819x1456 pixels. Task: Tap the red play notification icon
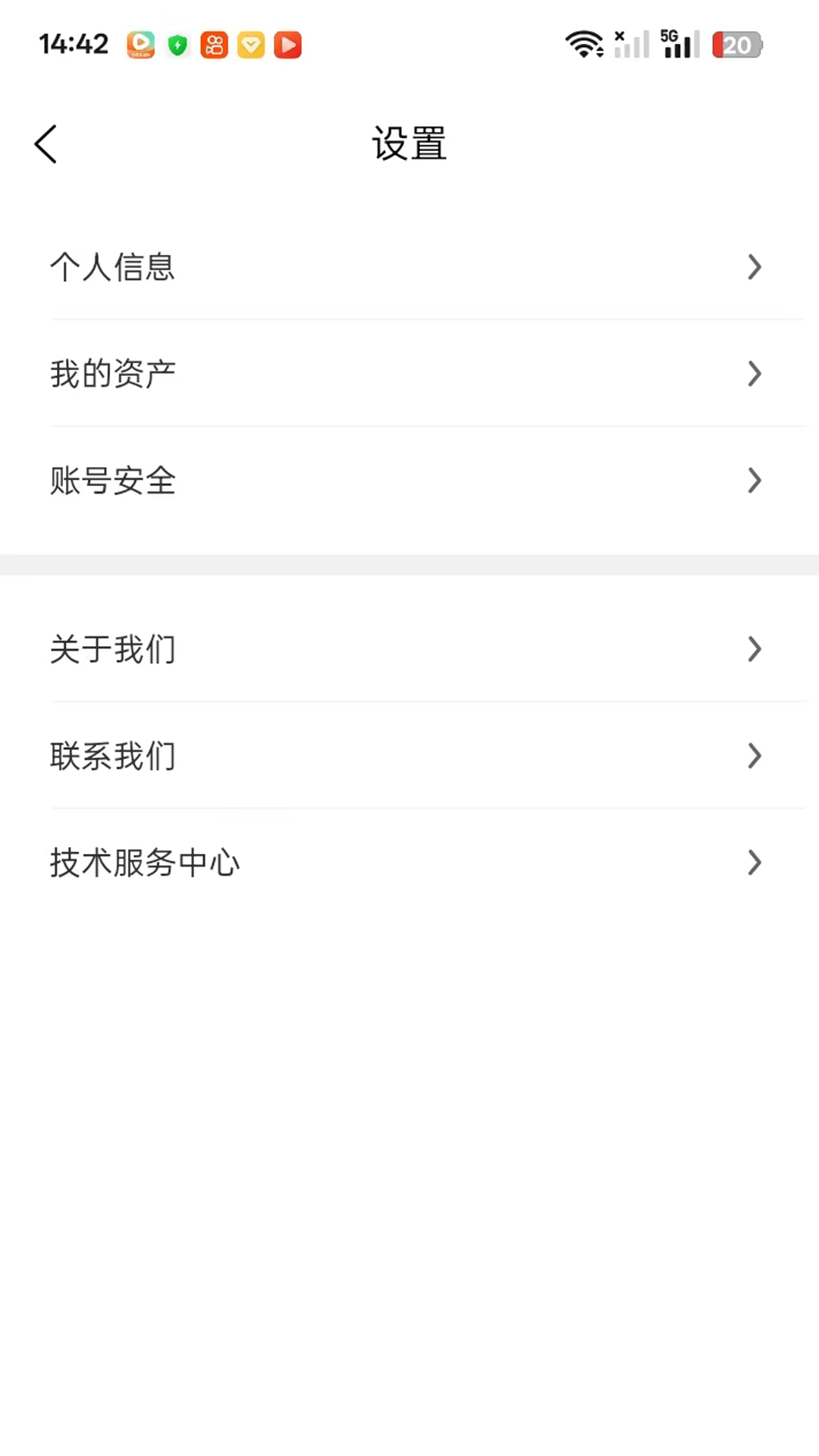click(x=287, y=45)
